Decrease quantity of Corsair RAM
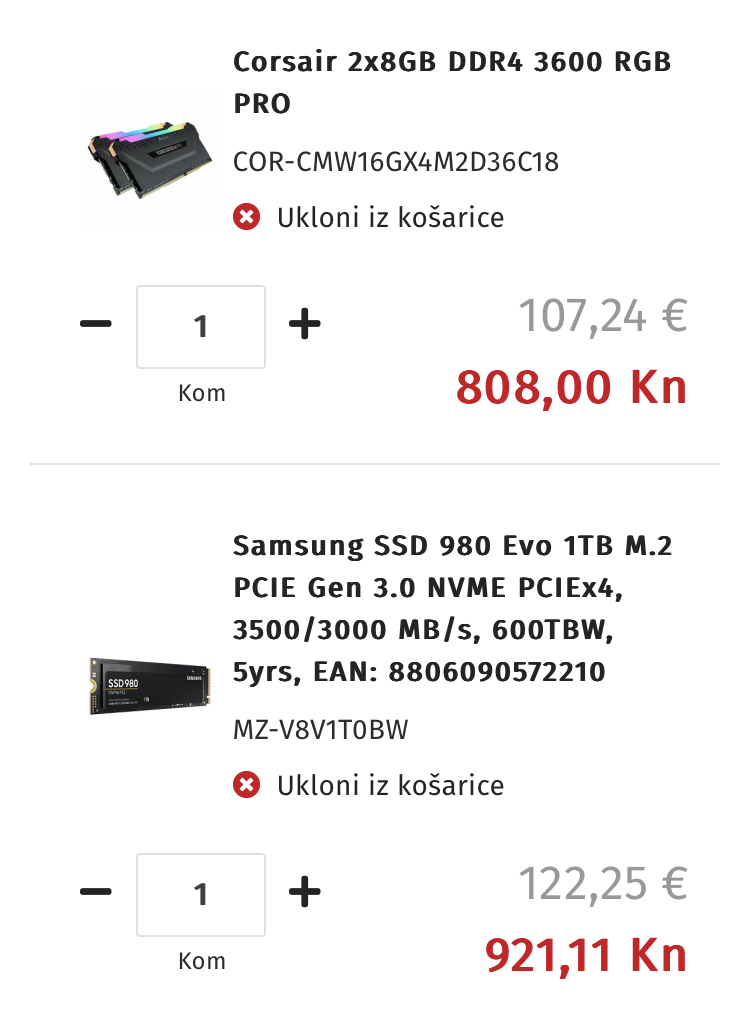Screen dimensions: 744x1022 coord(95,325)
